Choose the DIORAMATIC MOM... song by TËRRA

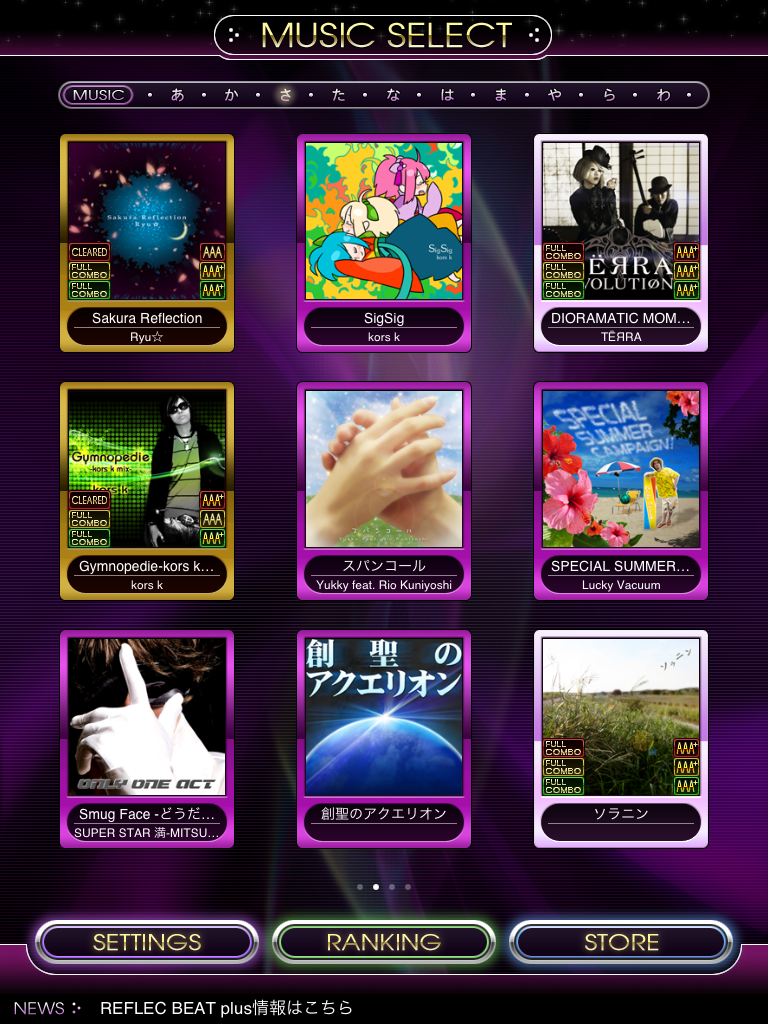621,242
